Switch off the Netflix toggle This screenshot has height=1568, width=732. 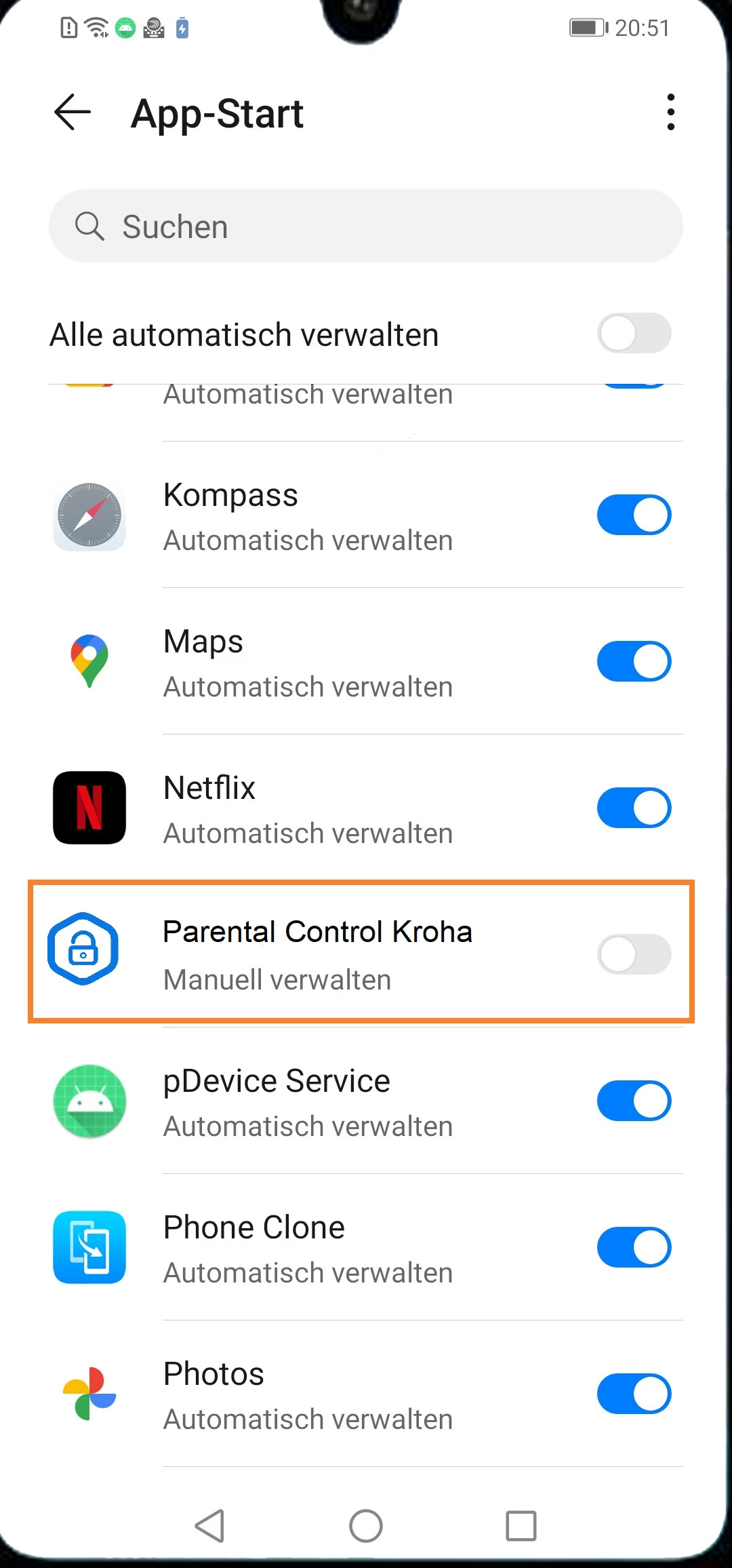pos(634,808)
